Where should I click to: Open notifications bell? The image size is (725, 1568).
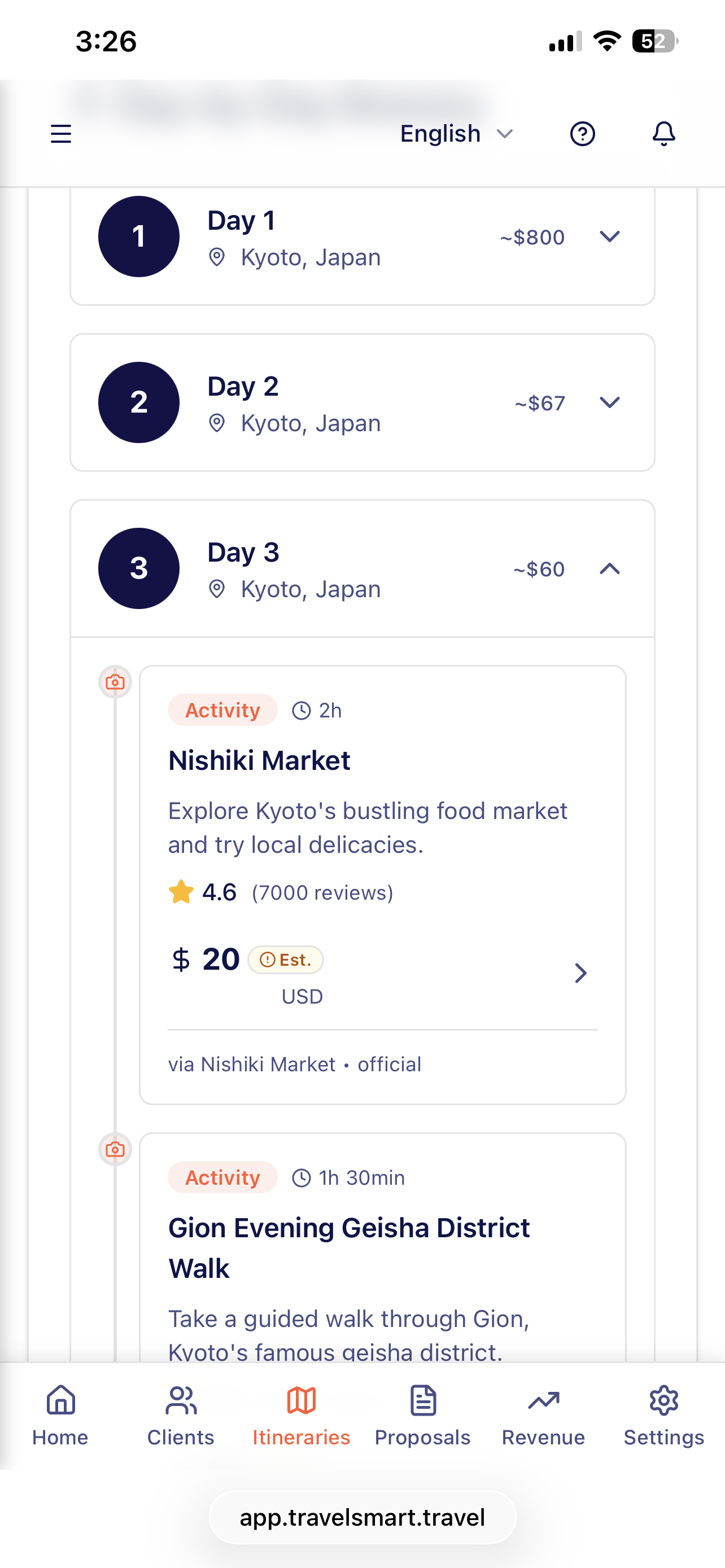tap(663, 133)
